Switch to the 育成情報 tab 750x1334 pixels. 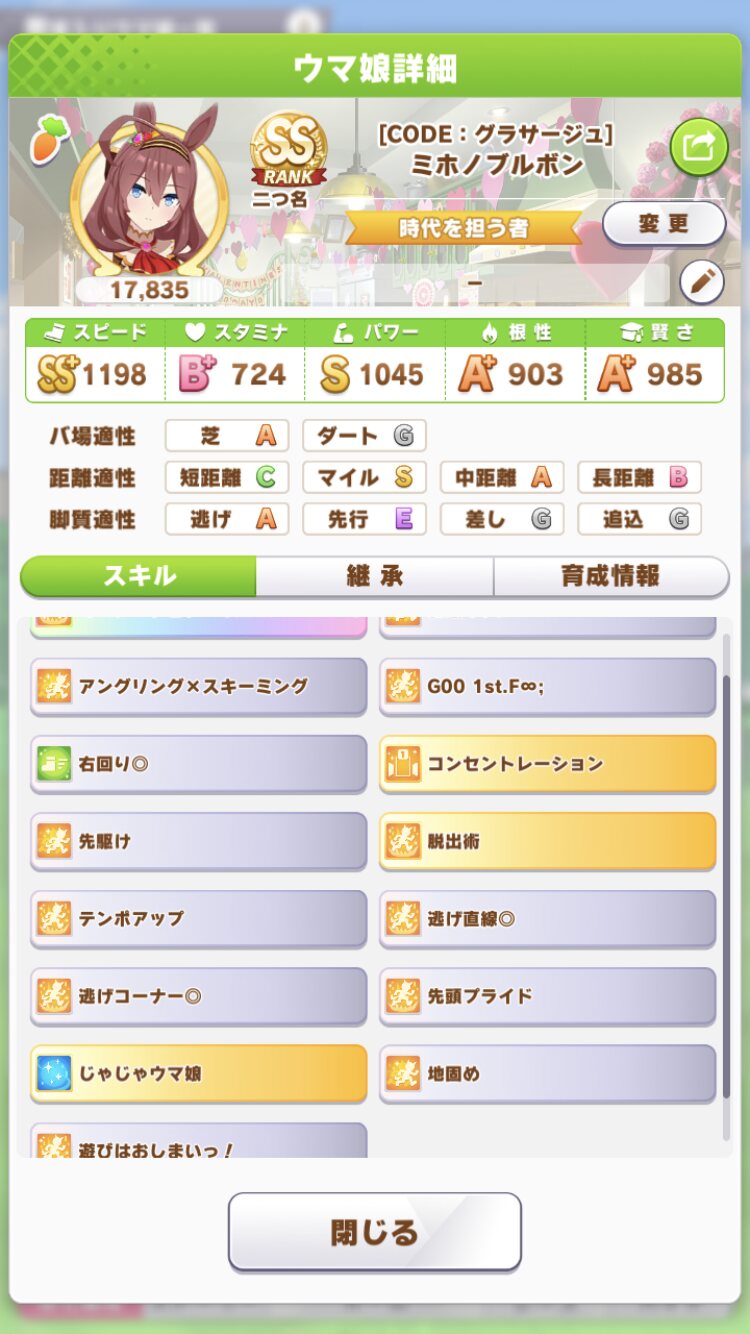click(x=610, y=576)
